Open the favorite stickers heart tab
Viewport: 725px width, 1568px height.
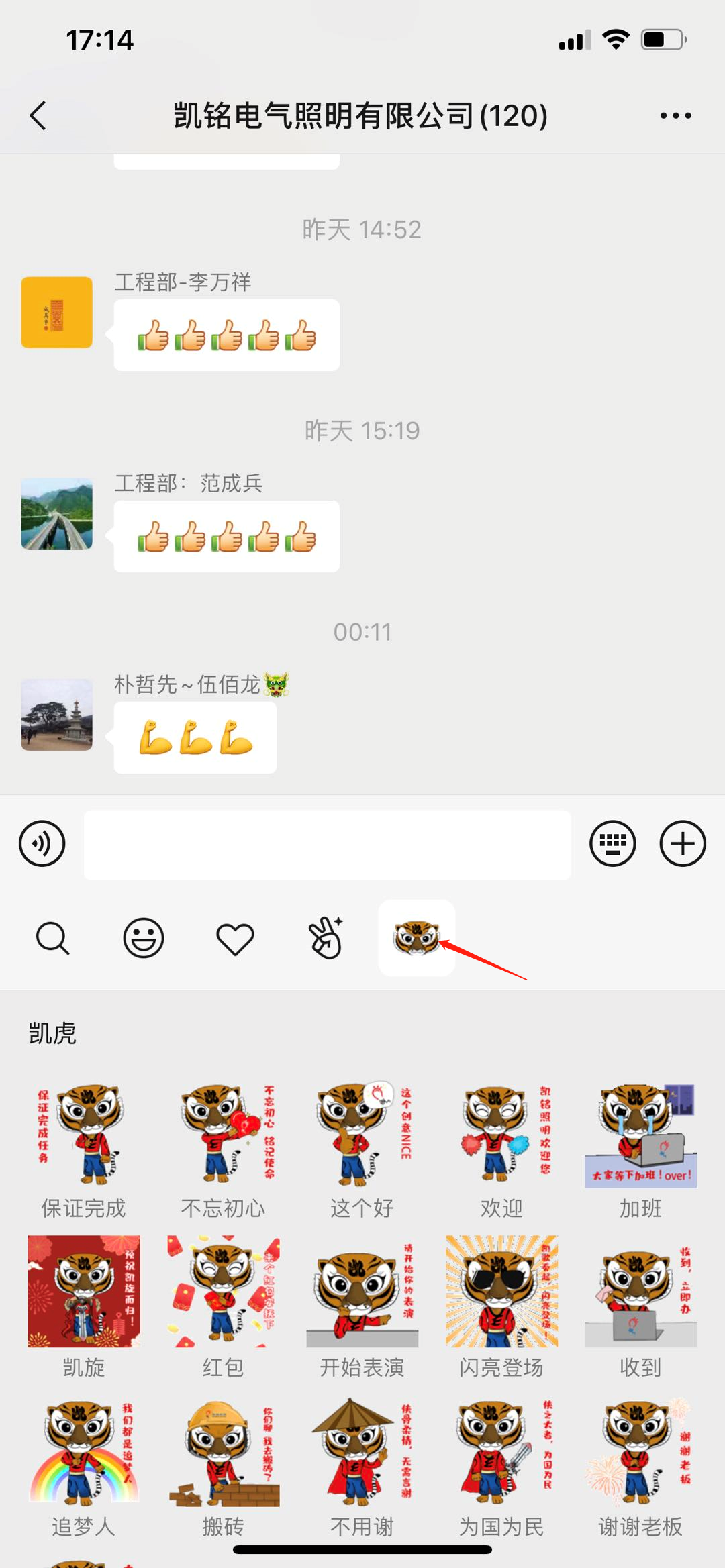pos(235,938)
